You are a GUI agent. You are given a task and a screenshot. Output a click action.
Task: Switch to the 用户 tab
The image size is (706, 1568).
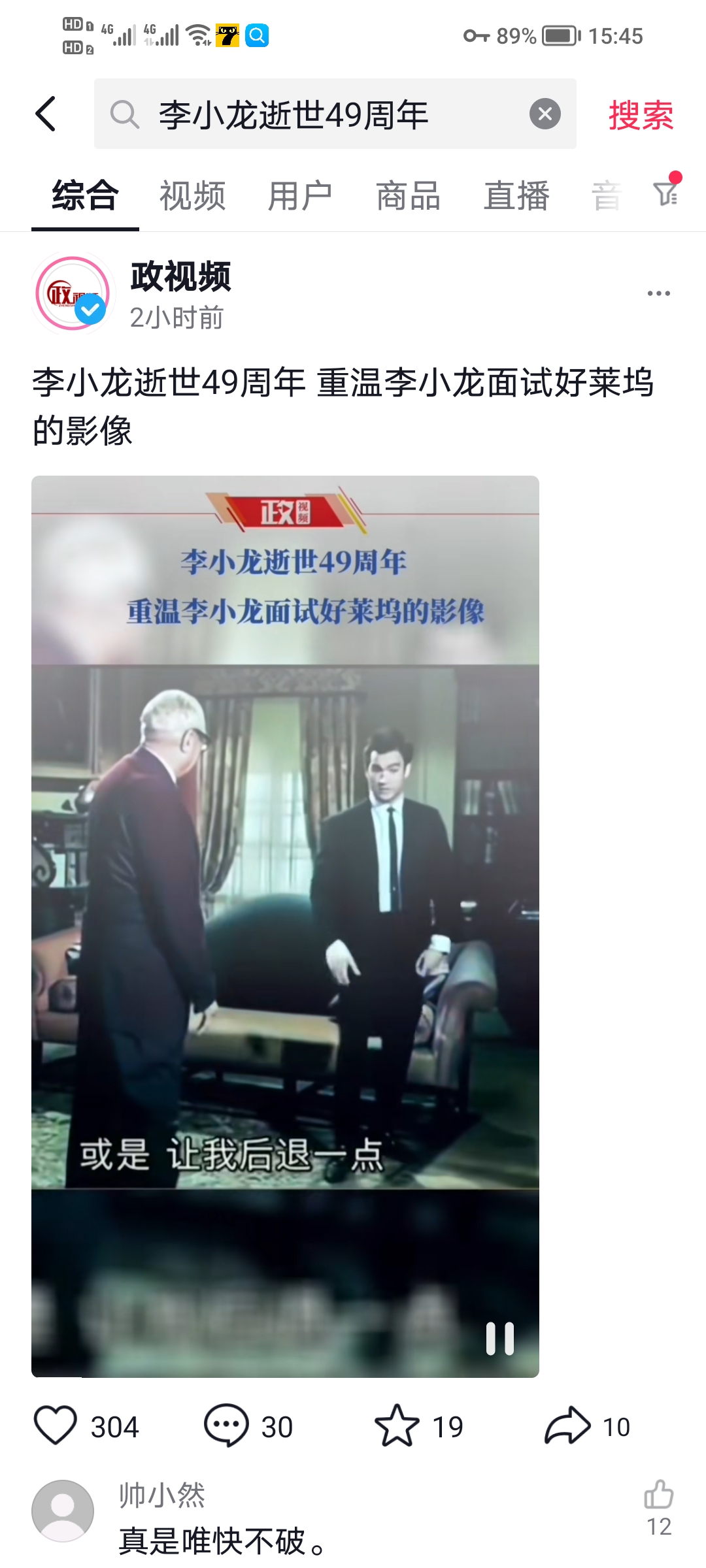click(300, 196)
